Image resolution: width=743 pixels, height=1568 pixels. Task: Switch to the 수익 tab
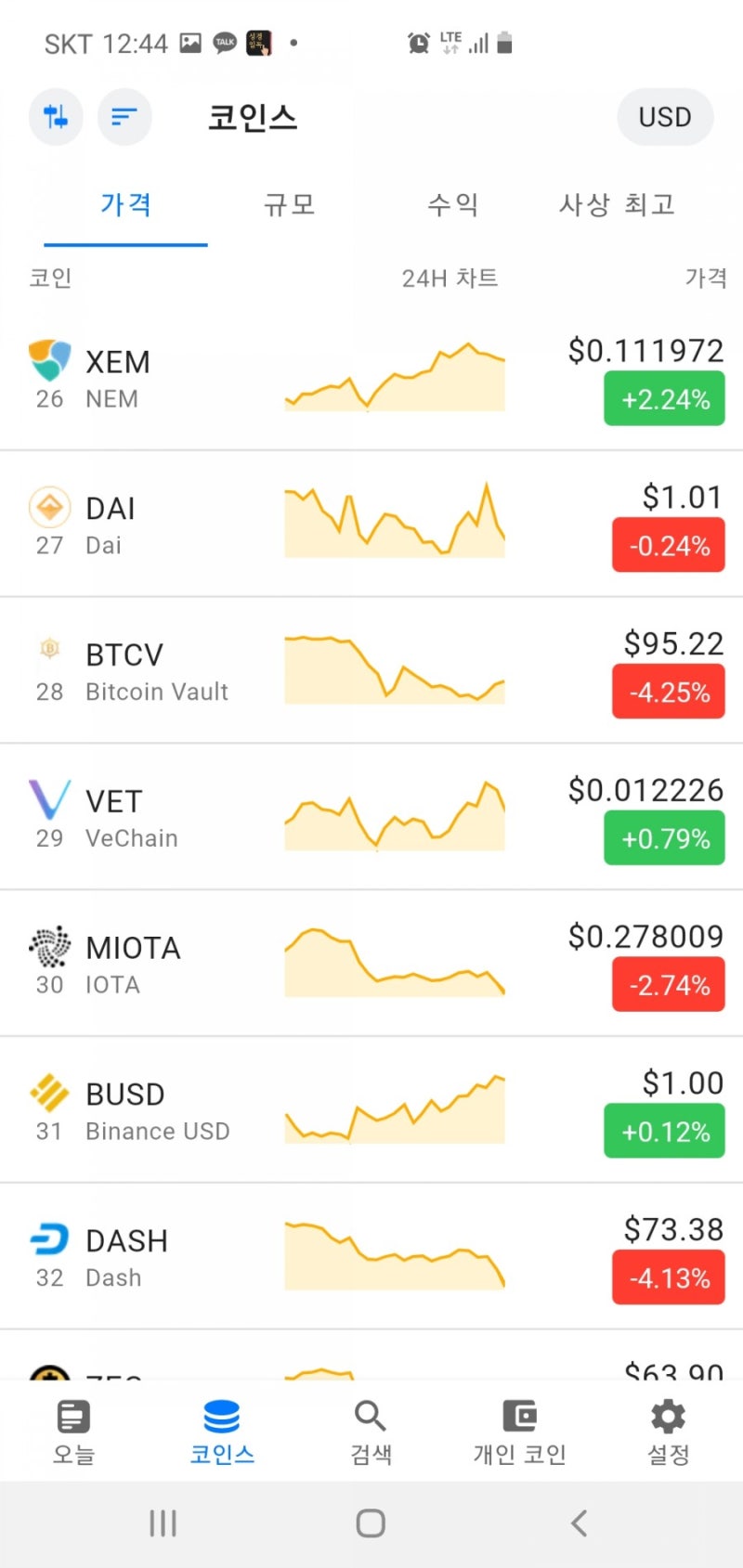coord(452,204)
